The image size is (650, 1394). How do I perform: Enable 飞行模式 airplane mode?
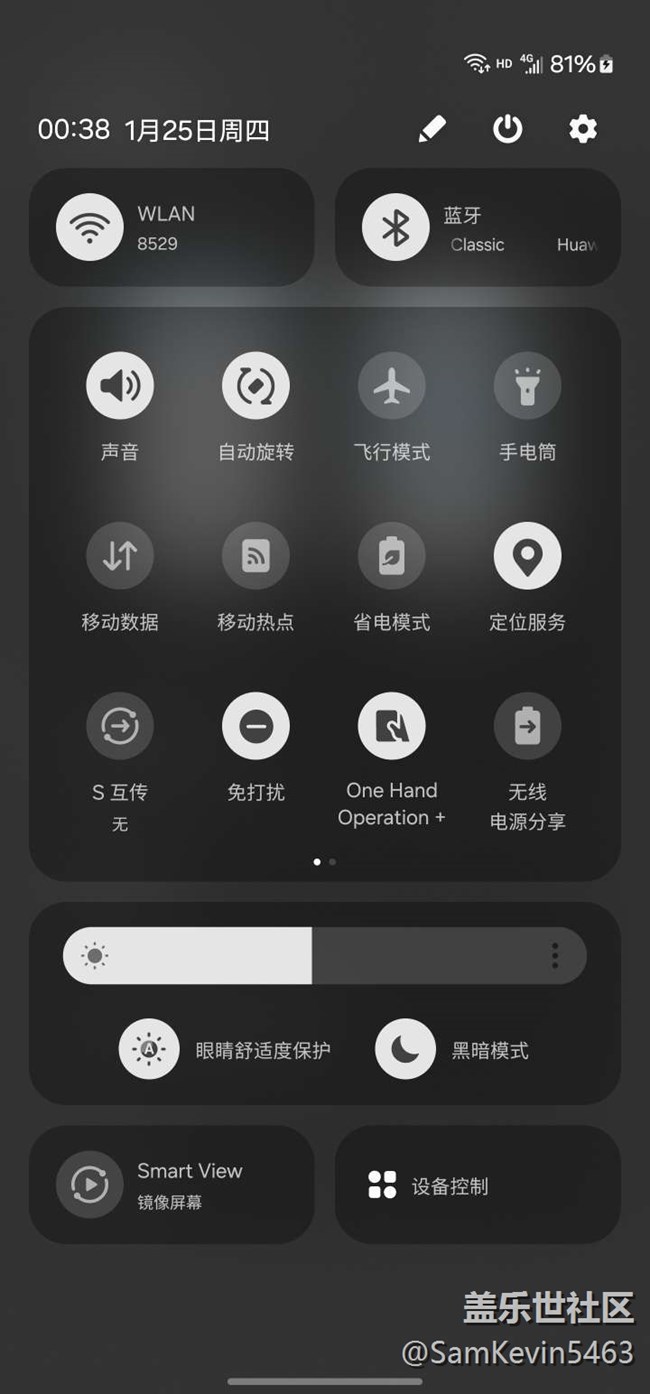[x=392, y=385]
